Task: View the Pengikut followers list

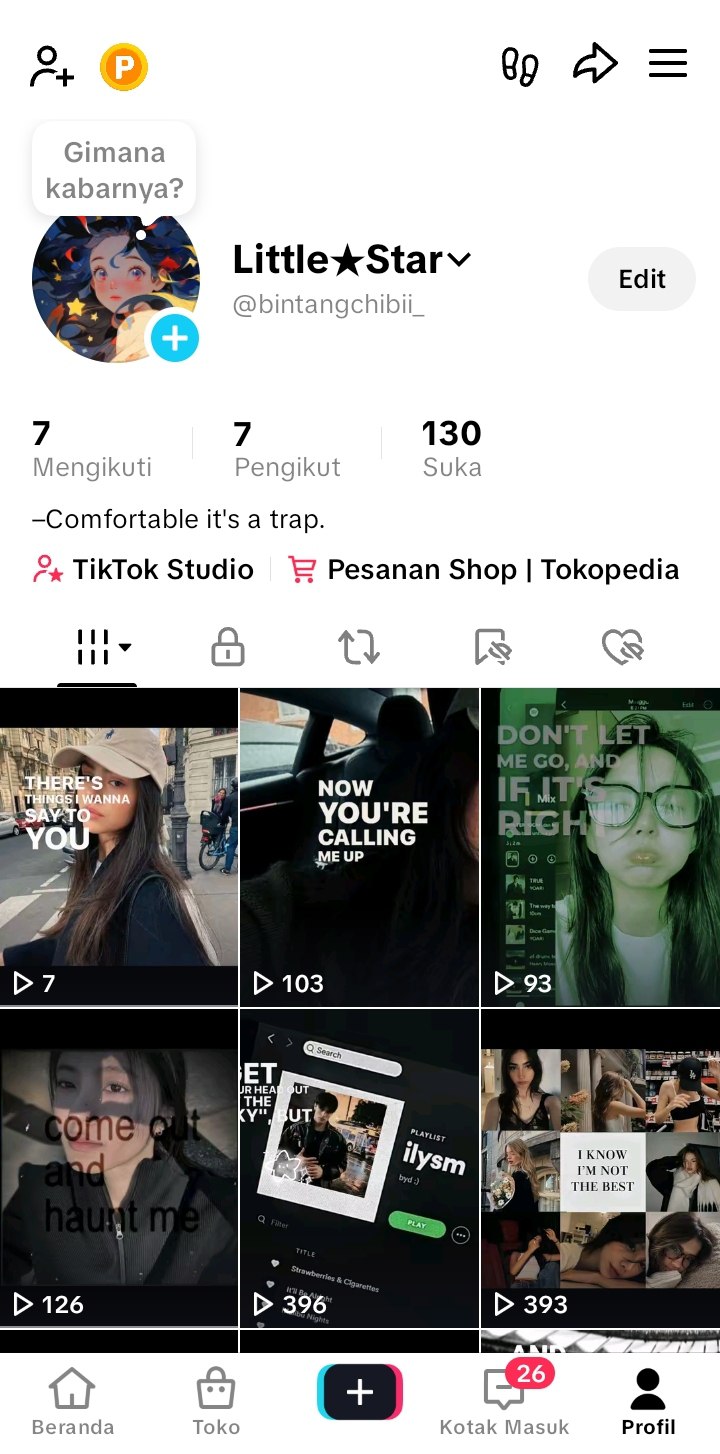Action: pos(287,449)
